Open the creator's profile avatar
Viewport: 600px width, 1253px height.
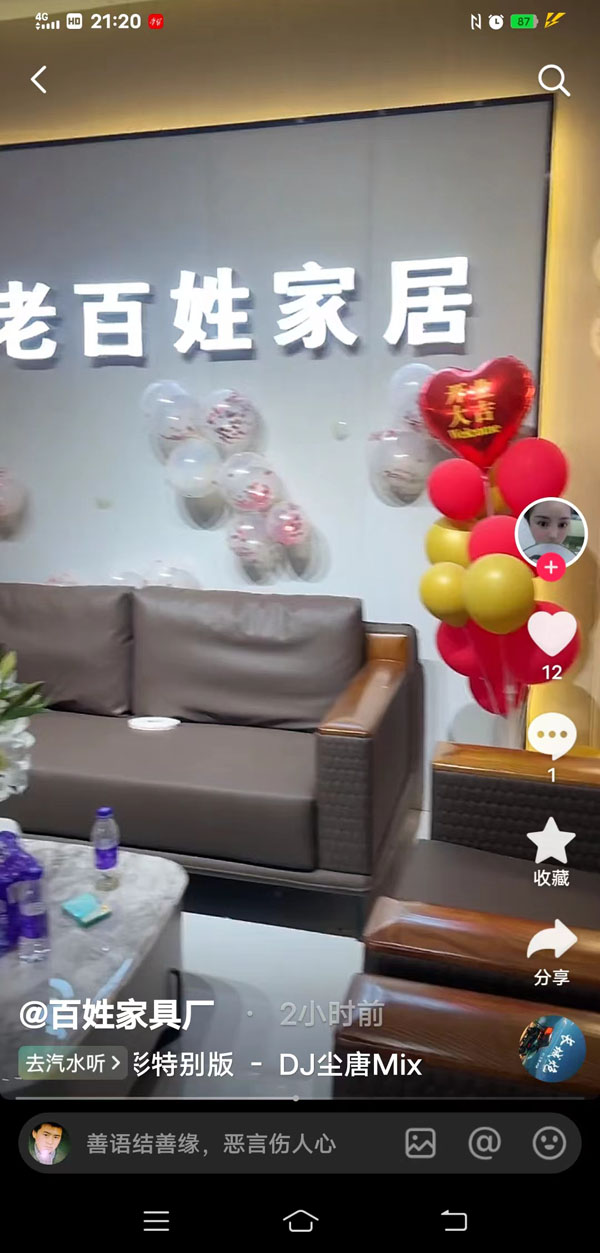click(550, 531)
